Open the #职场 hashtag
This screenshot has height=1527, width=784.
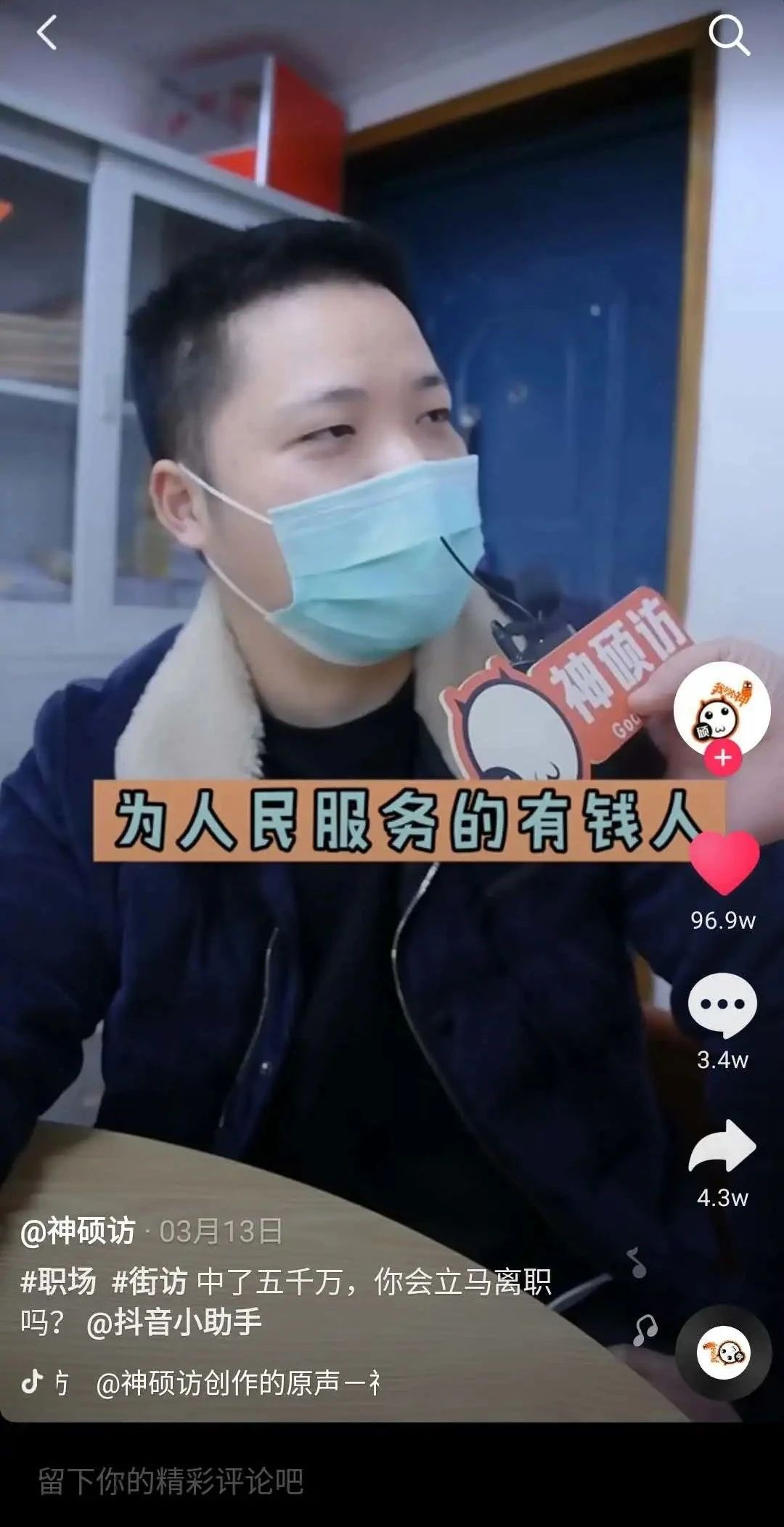[58, 1282]
